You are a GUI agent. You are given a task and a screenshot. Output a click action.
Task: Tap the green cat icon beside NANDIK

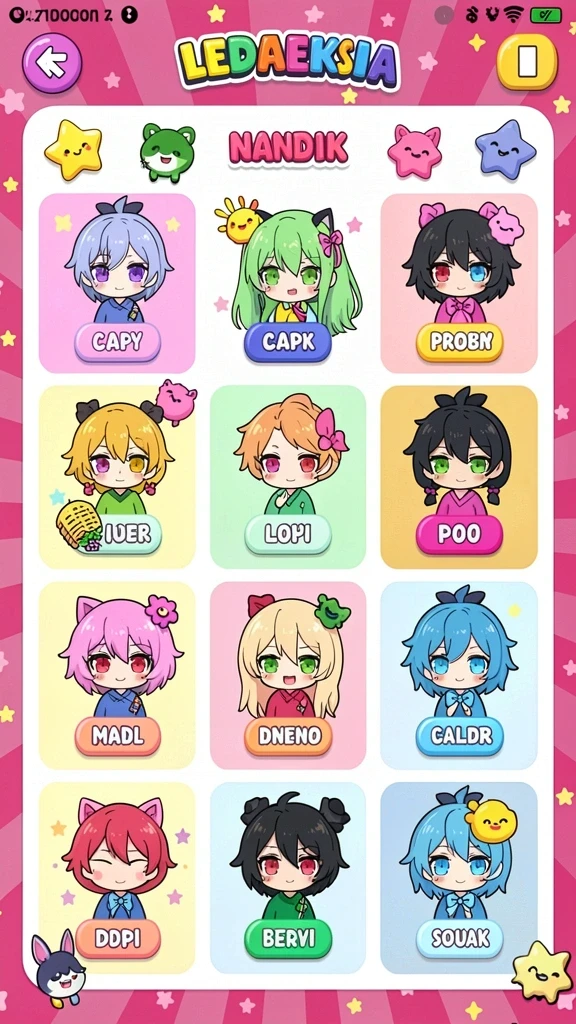(x=168, y=152)
